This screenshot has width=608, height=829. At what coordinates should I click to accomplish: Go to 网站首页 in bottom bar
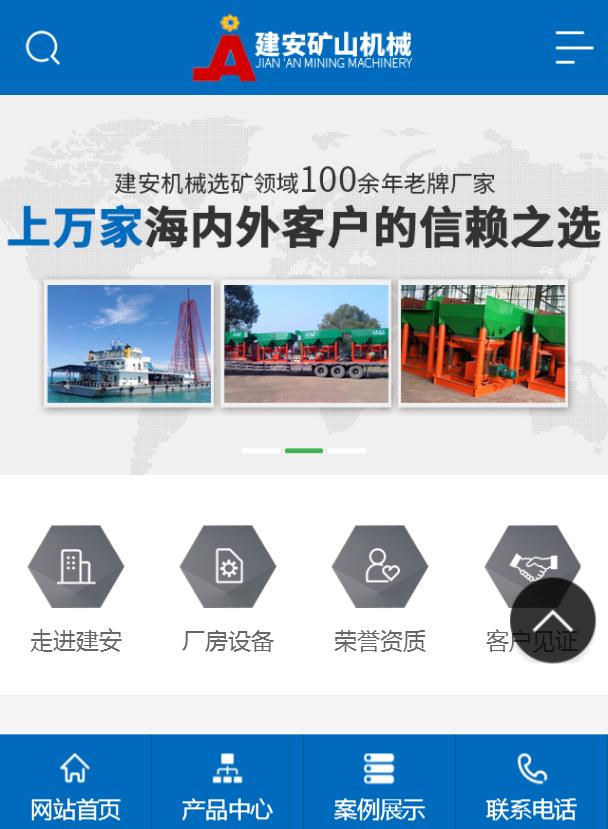[x=75, y=785]
